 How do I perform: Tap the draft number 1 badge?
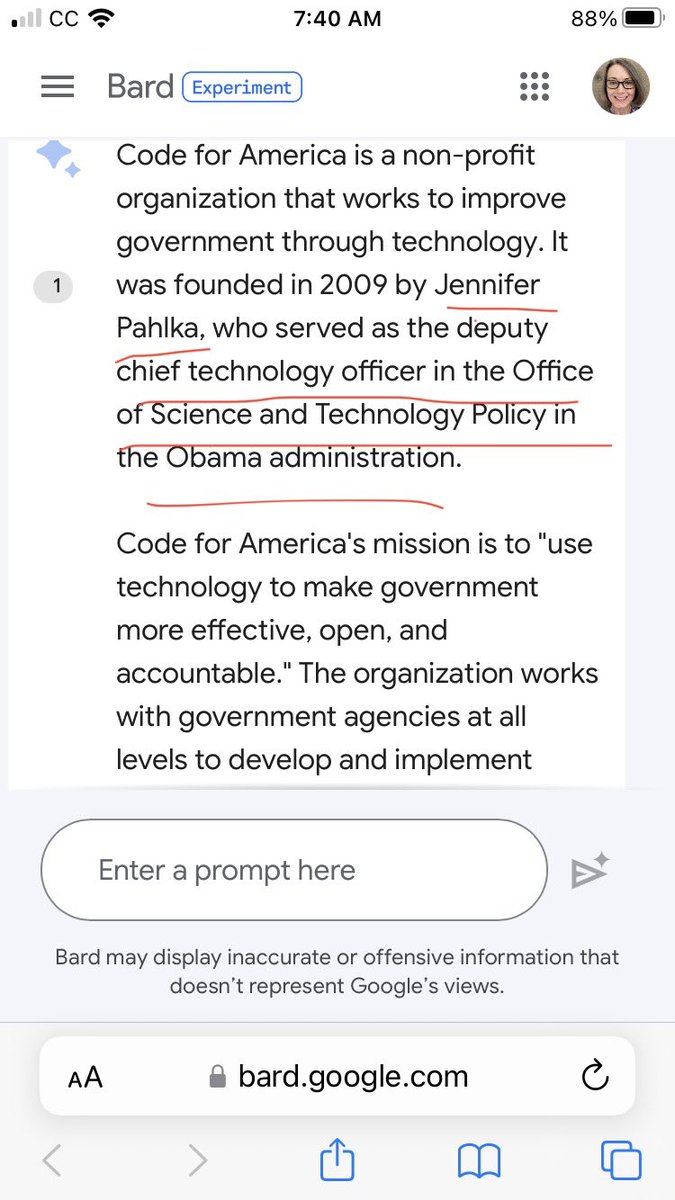pyautogui.click(x=56, y=287)
